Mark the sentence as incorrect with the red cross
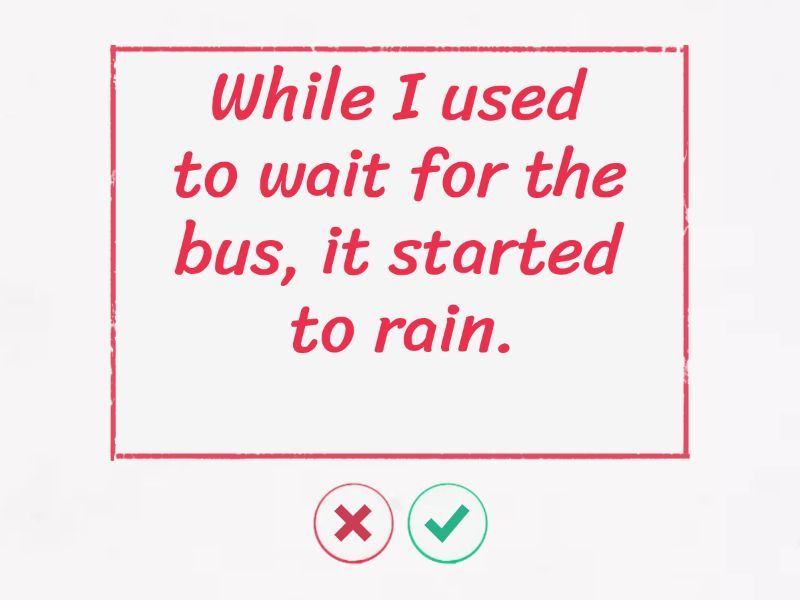800x600 pixels. 353,523
